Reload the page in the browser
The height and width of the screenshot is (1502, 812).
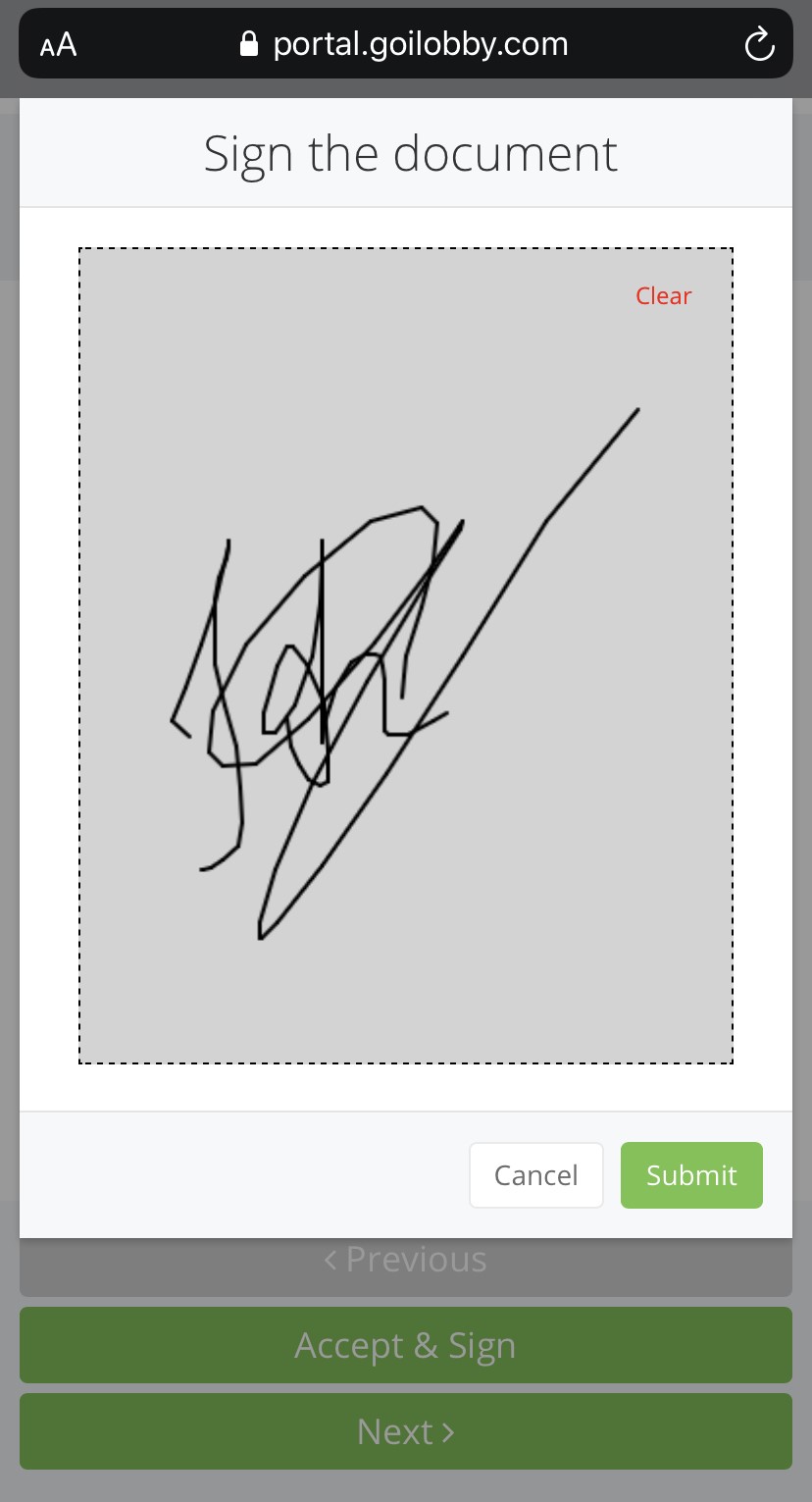[759, 44]
